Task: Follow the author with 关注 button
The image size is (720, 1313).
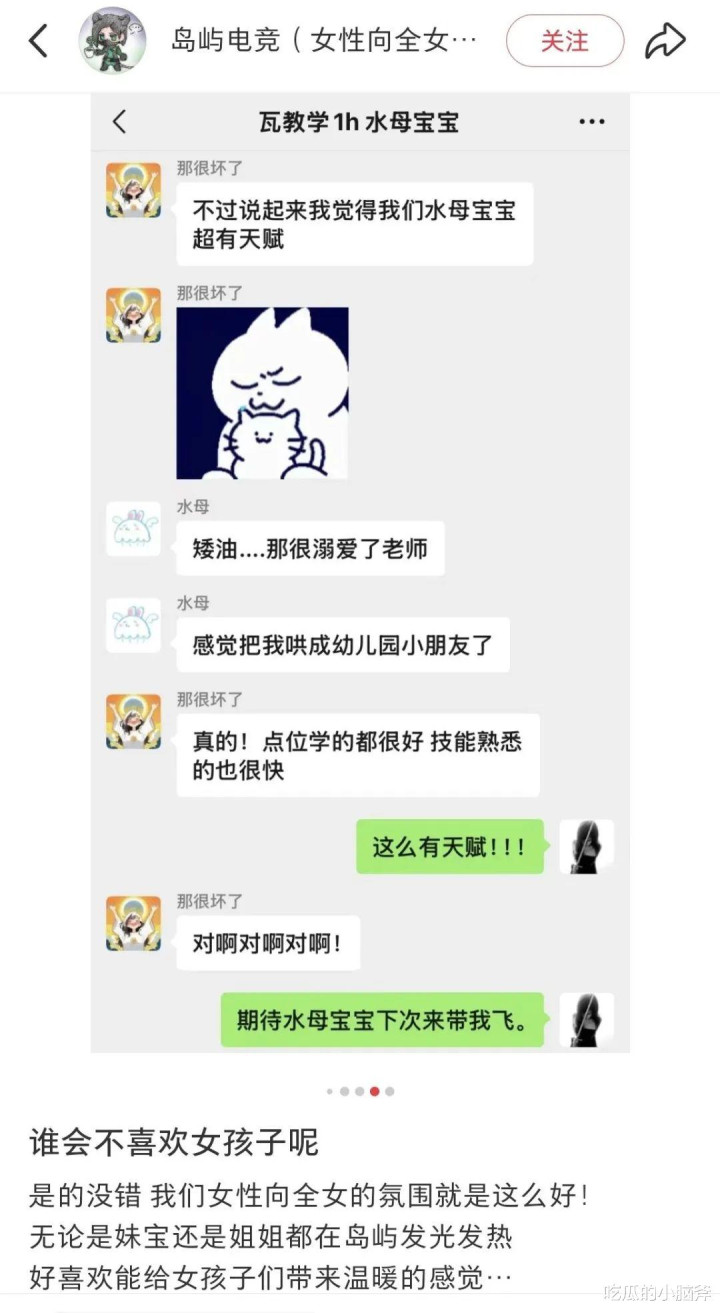Action: (565, 41)
